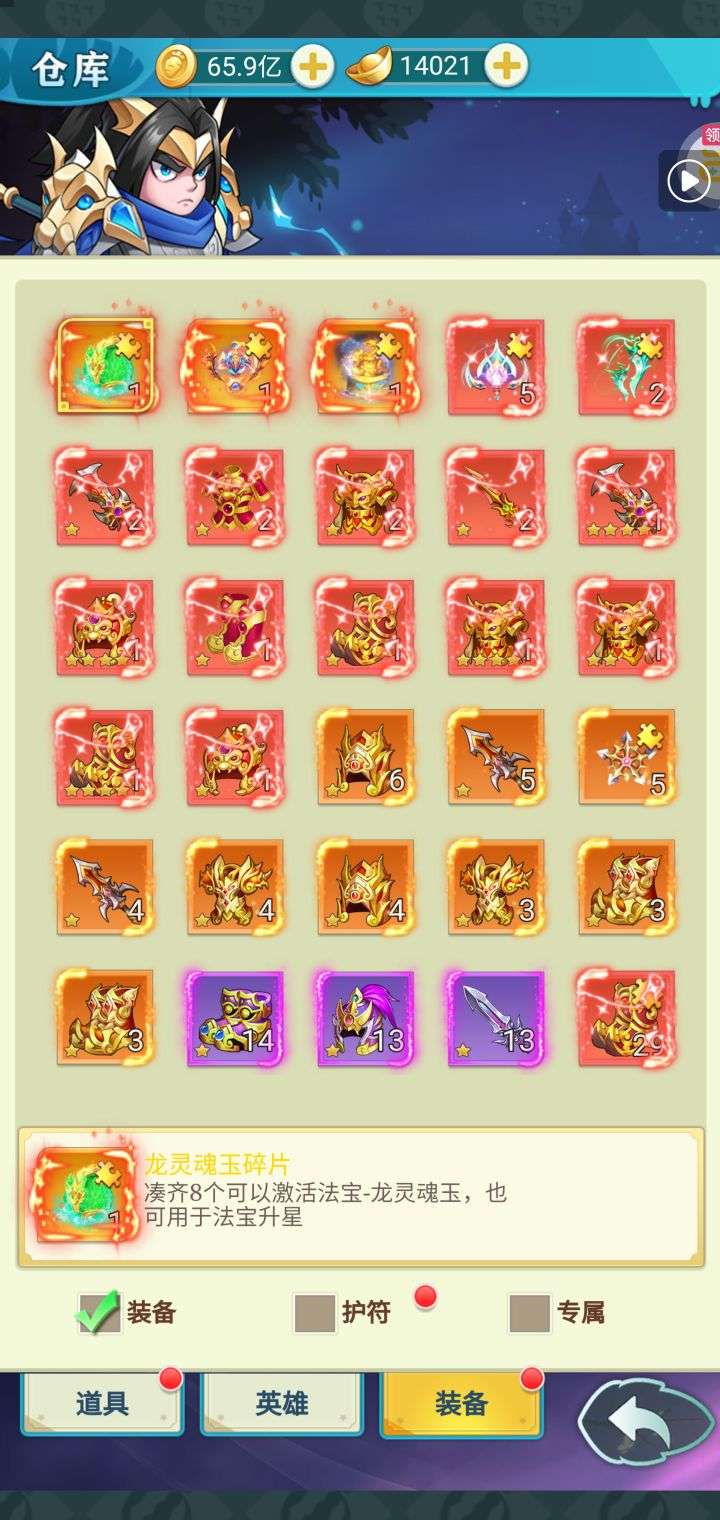Viewport: 720px width, 1520px height.
Task: Select the 龙灵魂玉碎片 item in the grid
Action: coord(105,366)
